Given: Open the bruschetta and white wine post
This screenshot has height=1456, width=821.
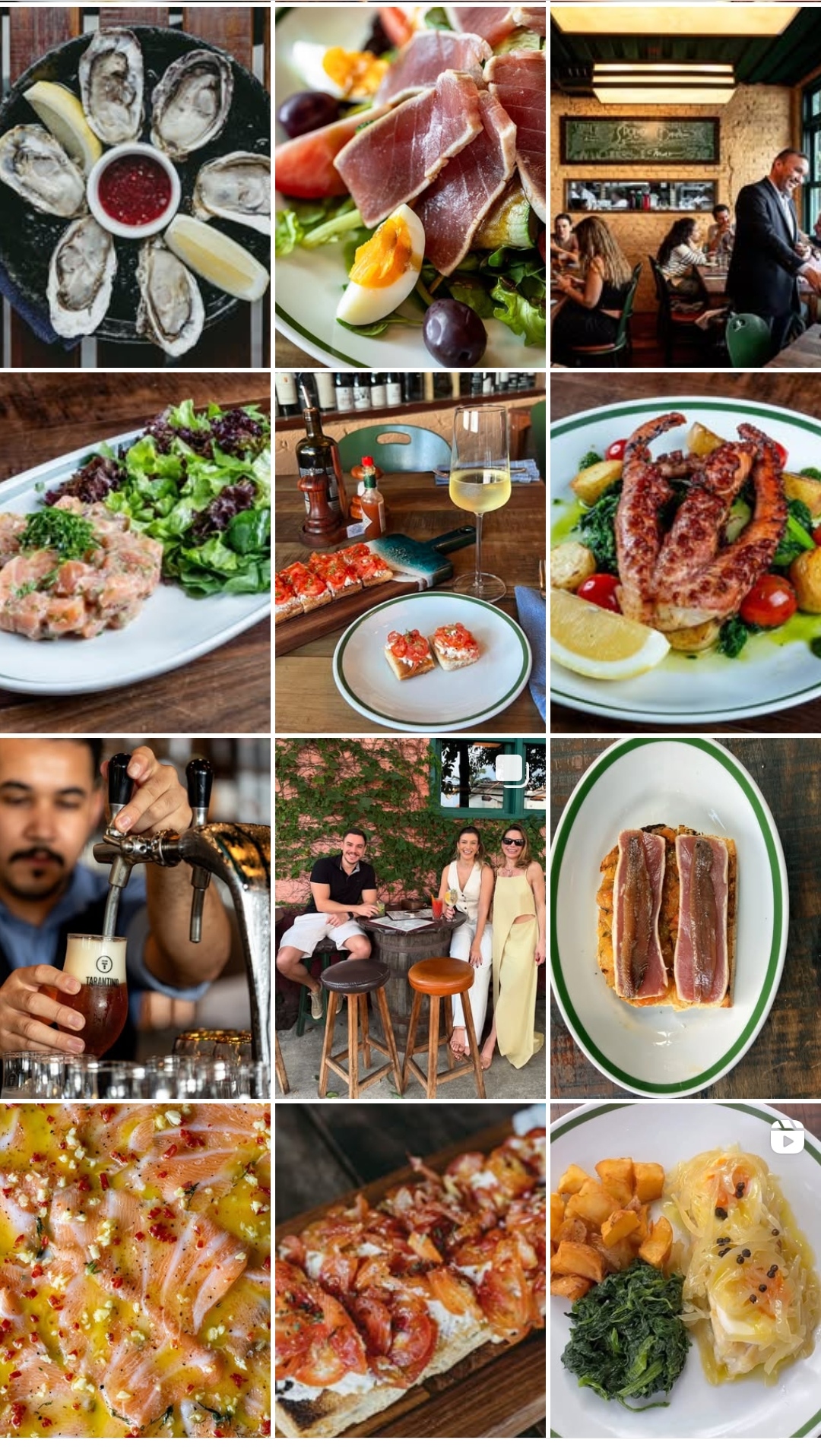Looking at the screenshot, I should point(410,552).
